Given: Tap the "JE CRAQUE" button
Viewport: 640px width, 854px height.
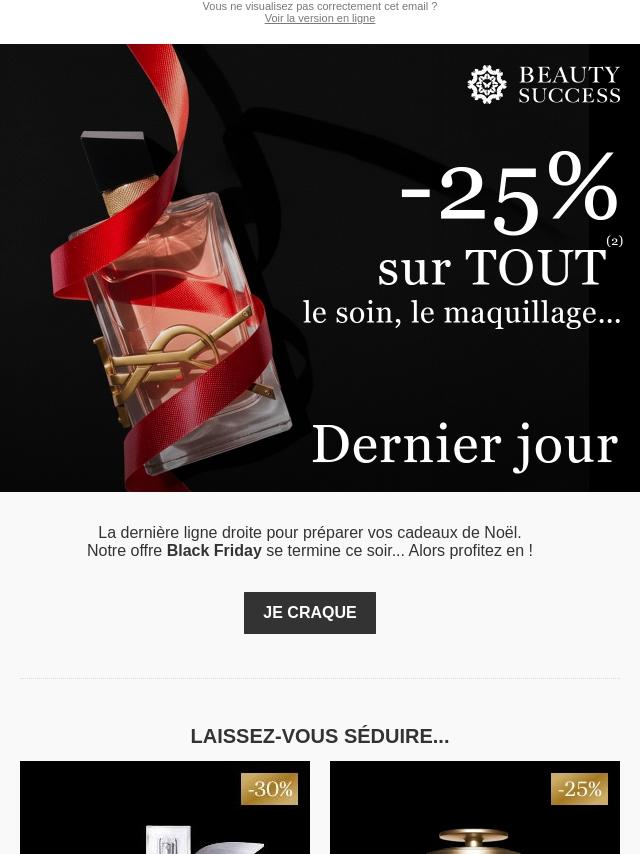Looking at the screenshot, I should (310, 613).
